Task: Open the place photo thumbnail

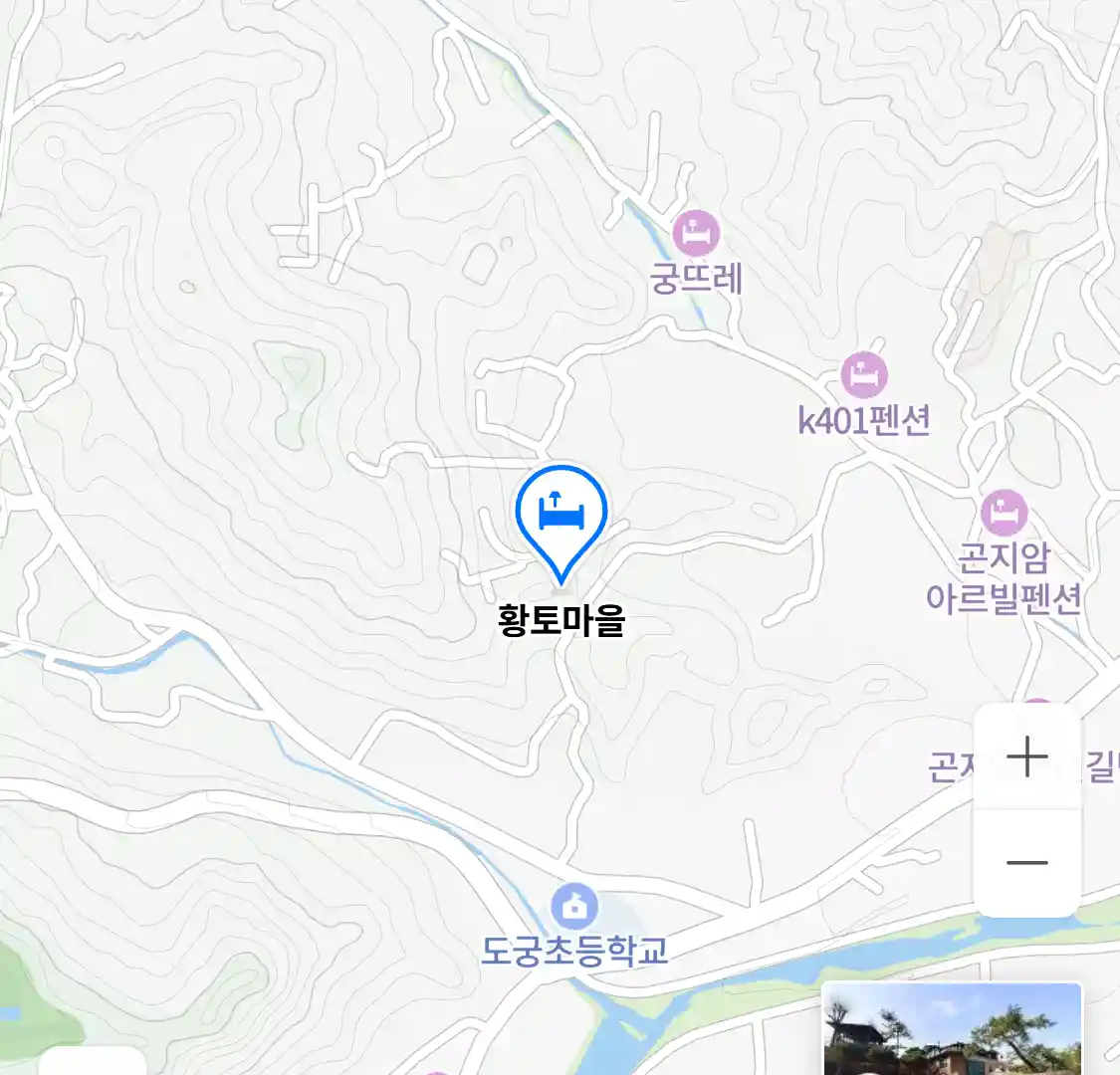Action: pos(952,1029)
